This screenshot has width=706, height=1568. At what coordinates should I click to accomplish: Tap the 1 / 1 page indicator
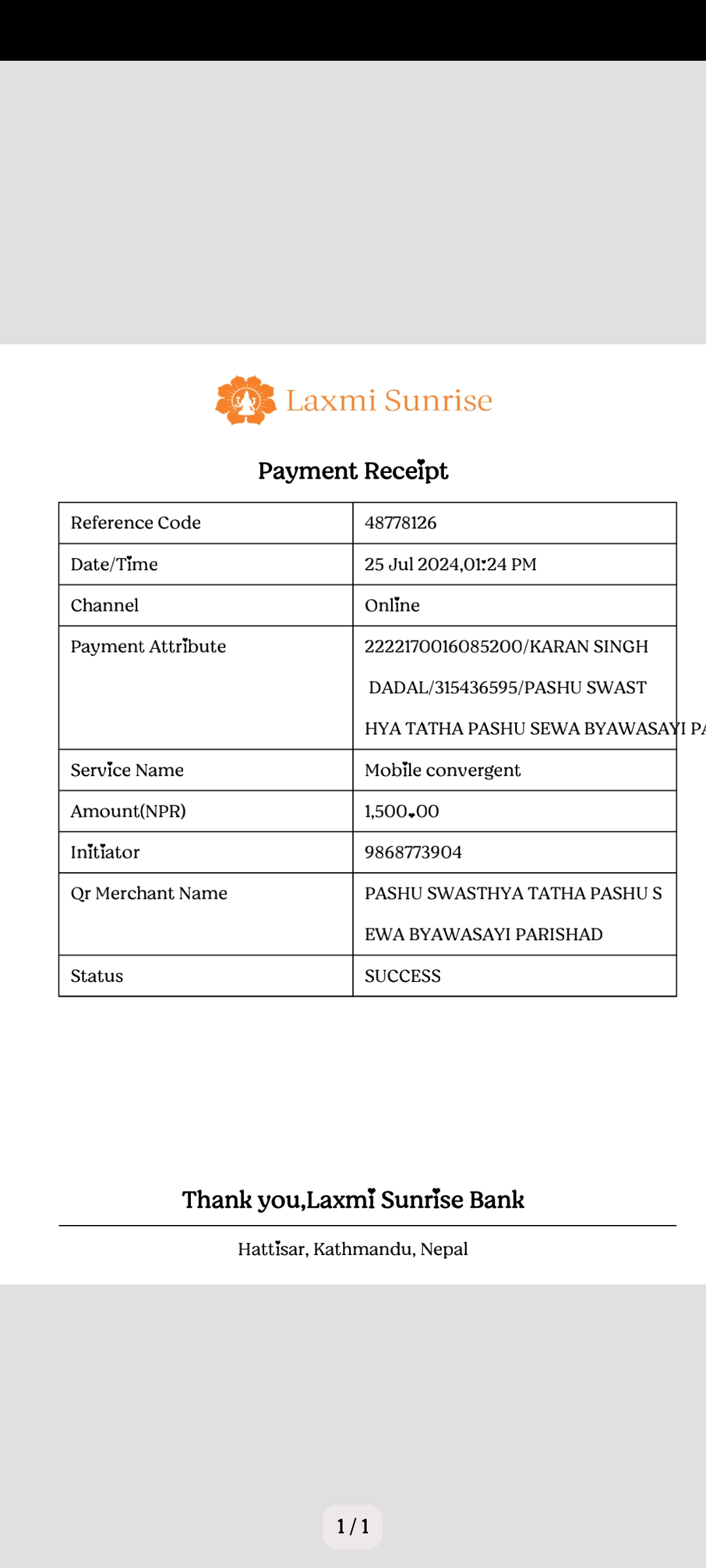coord(352,1527)
